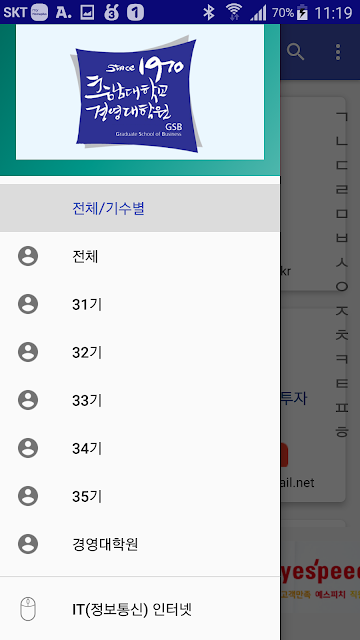Select 35기 from the drawer
Screen dimensions: 360x640
[140, 496]
